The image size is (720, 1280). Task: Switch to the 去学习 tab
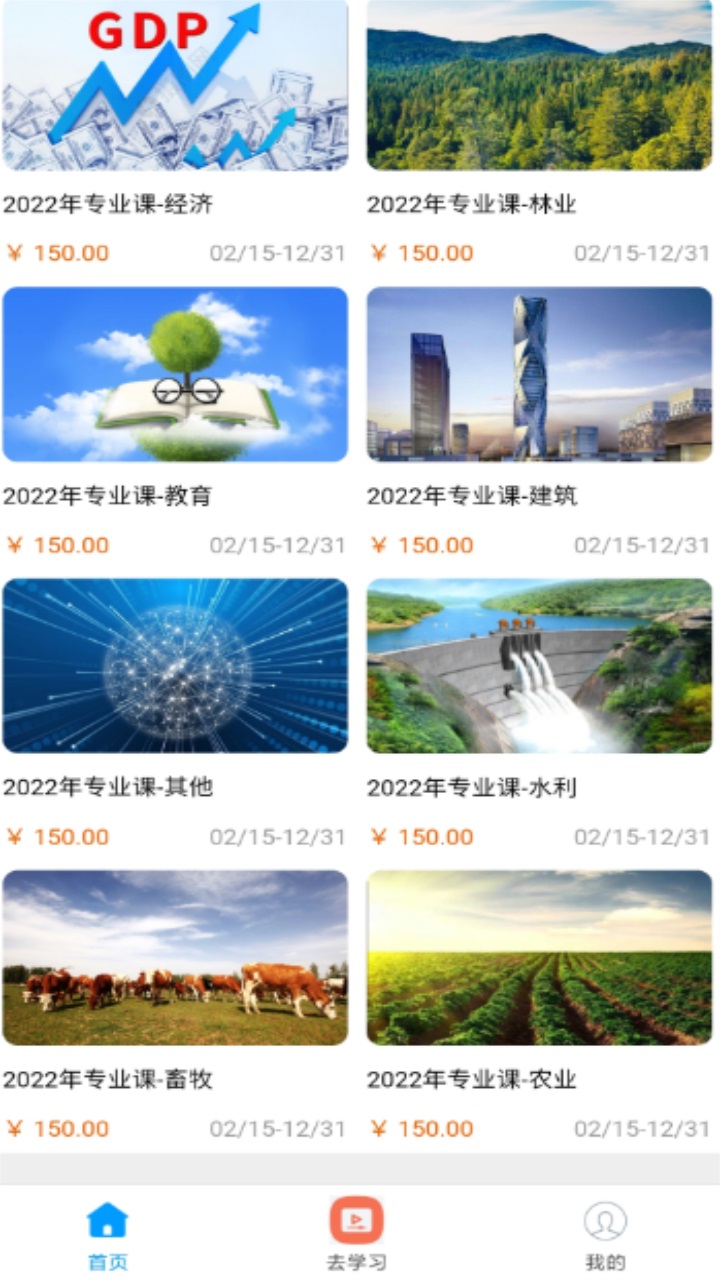click(356, 1235)
